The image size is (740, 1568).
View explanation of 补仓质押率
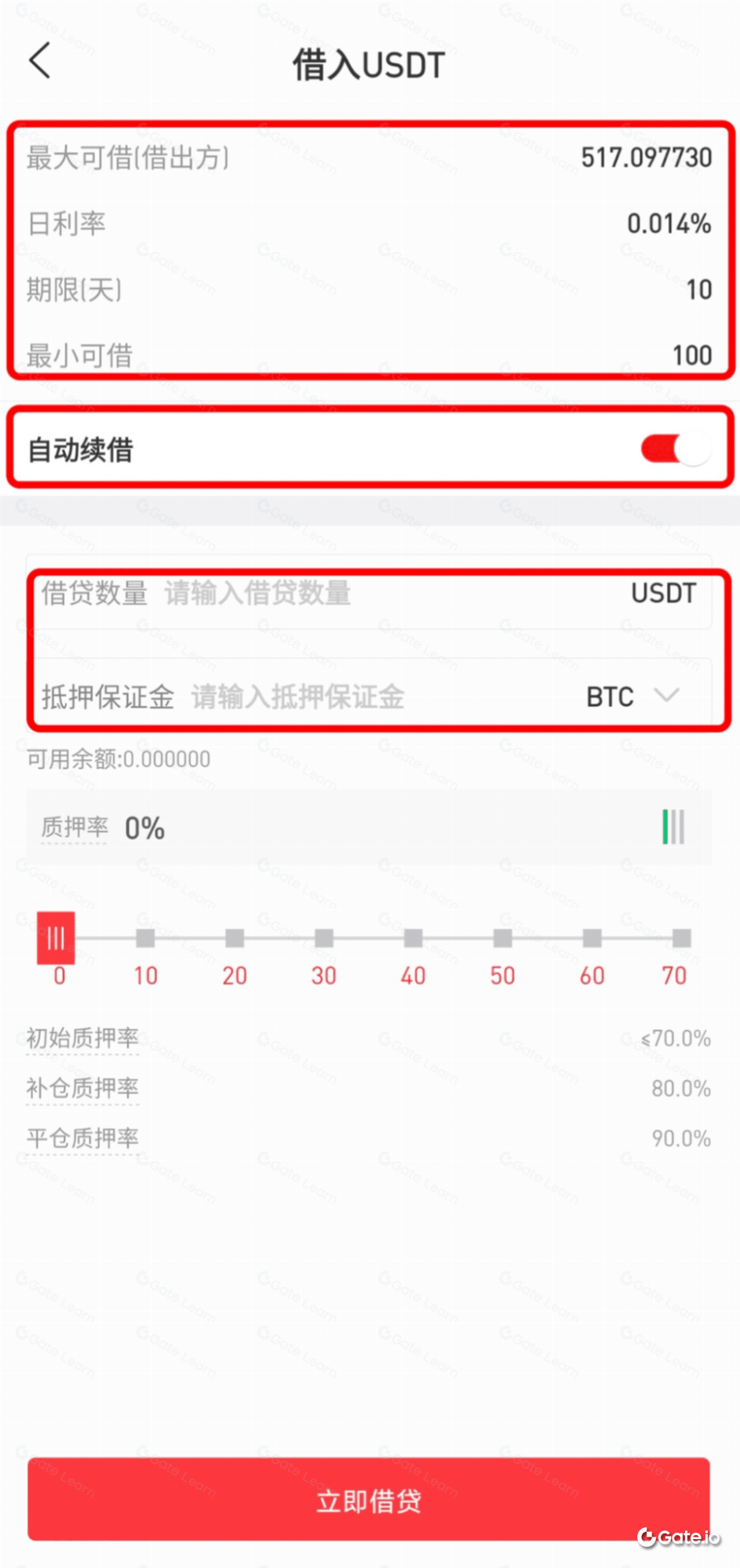coord(82,1089)
